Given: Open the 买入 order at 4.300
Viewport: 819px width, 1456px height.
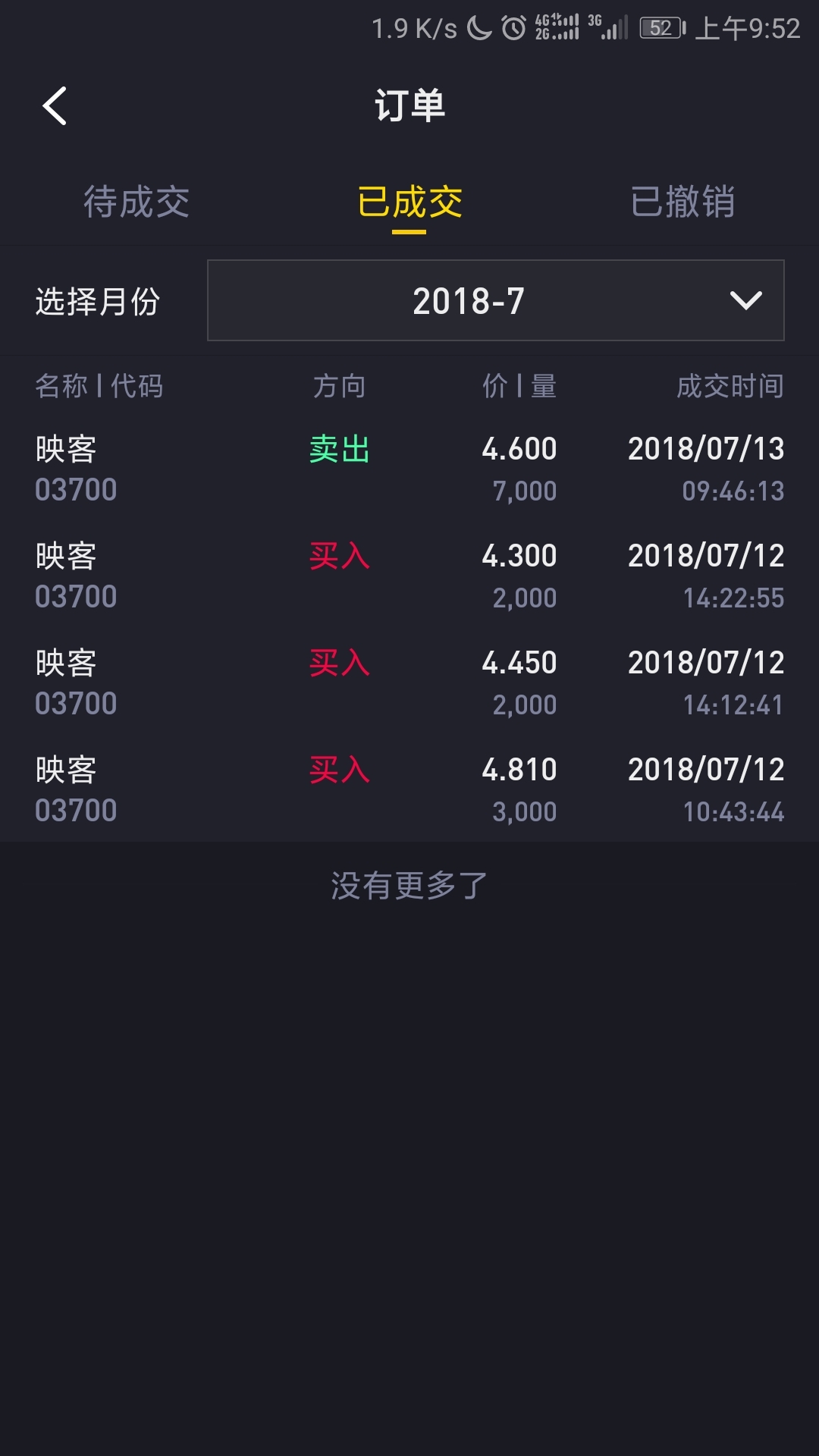Looking at the screenshot, I should pyautogui.click(x=409, y=576).
